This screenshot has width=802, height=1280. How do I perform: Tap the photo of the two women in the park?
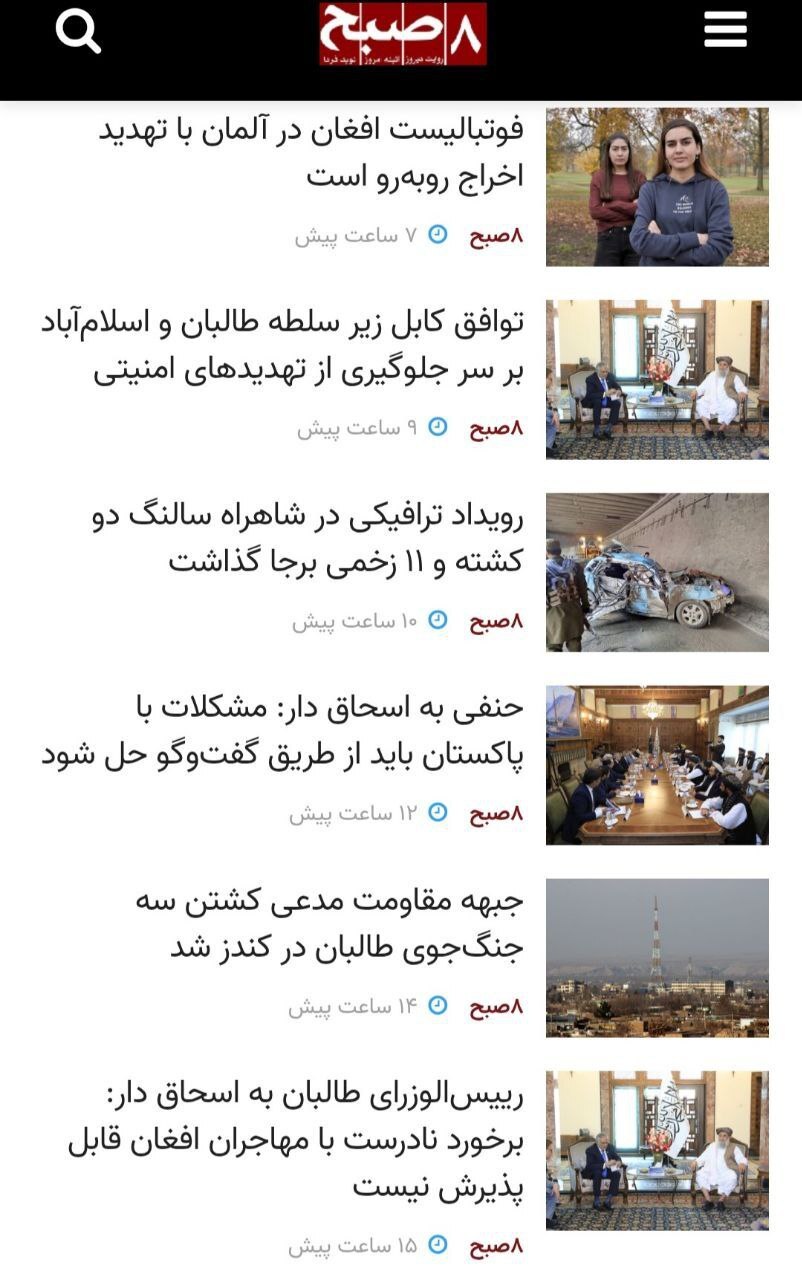(x=657, y=186)
